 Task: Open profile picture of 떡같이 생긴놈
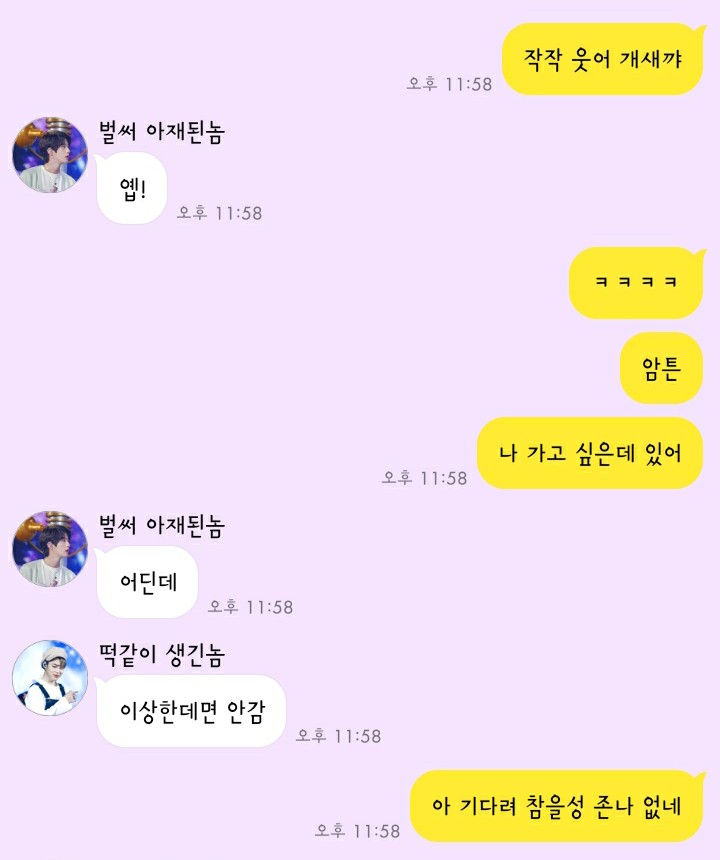coord(50,678)
